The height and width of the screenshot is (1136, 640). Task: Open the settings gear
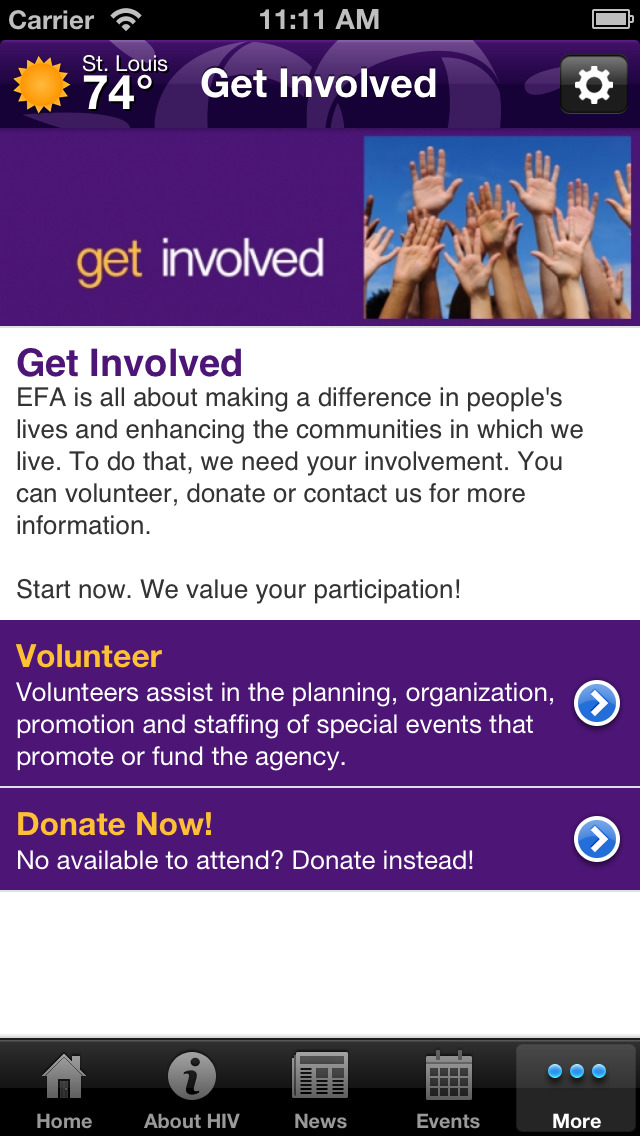(594, 84)
